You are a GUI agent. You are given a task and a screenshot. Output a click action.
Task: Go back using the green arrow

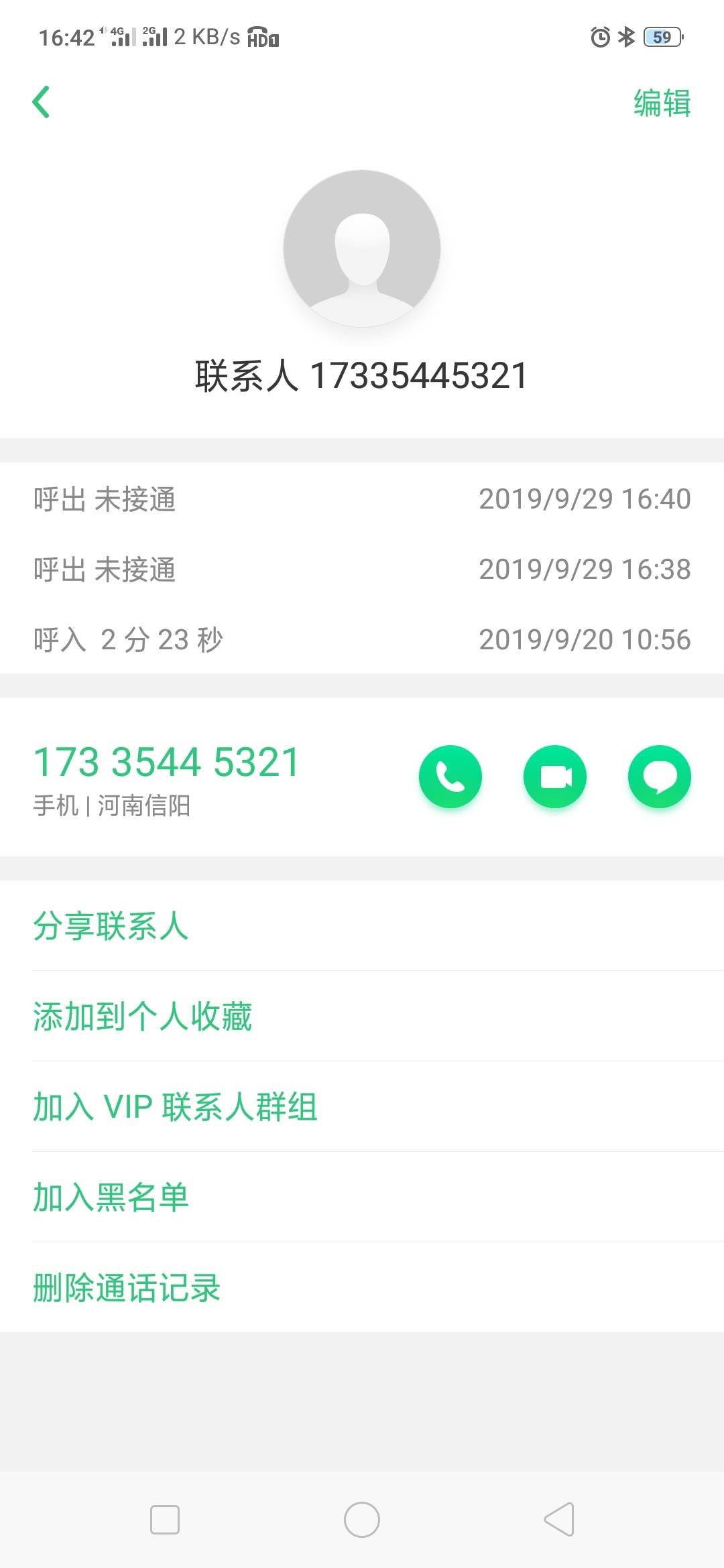point(41,103)
